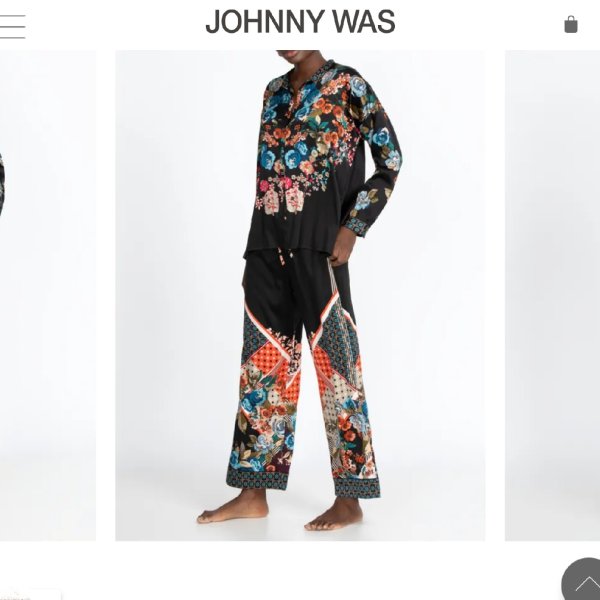This screenshot has width=600, height=600.
Task: Tap the Johnny Was logo to go home
Action: [x=300, y=22]
